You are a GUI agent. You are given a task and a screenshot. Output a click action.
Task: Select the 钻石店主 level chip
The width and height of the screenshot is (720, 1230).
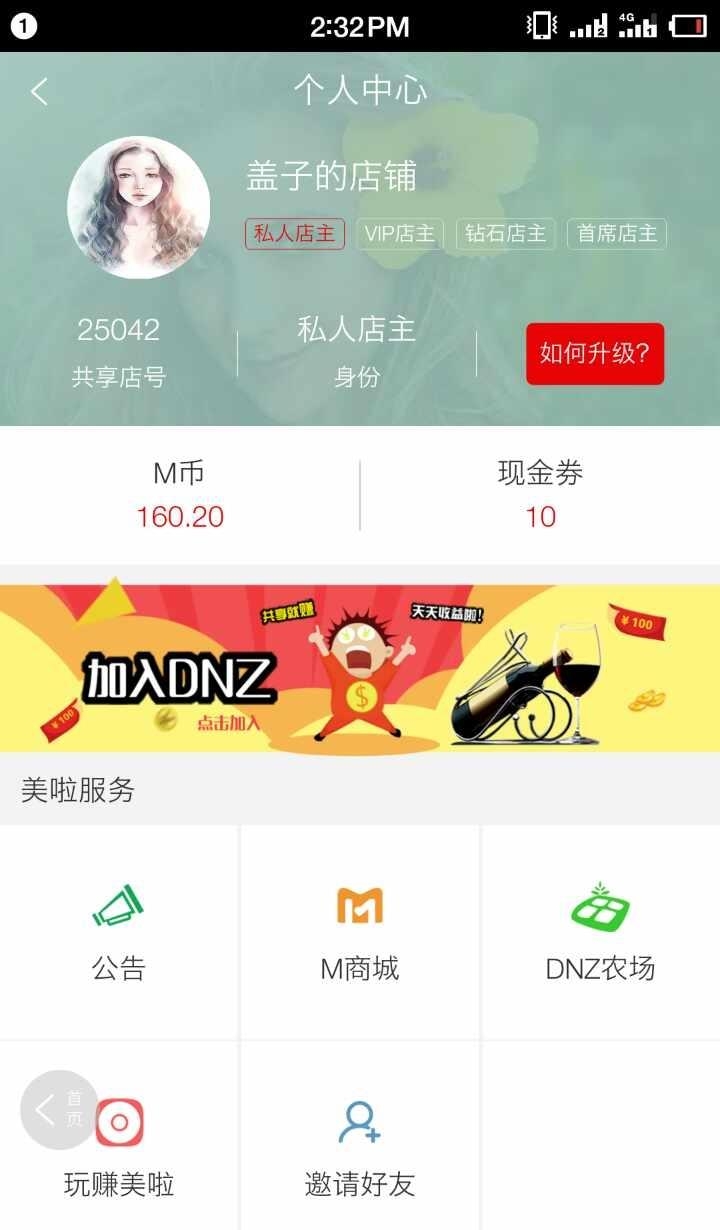pos(506,234)
